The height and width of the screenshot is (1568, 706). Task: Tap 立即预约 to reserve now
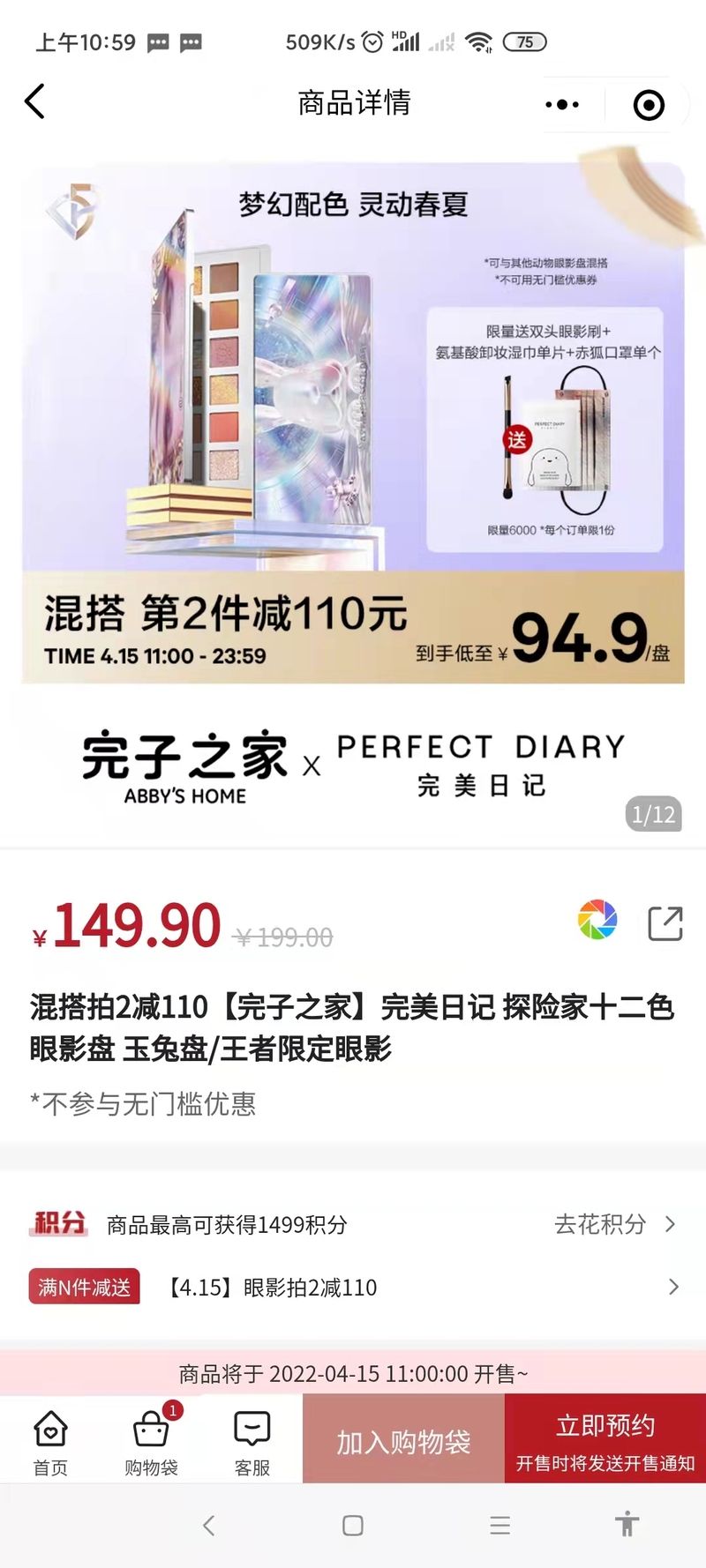point(605,1442)
